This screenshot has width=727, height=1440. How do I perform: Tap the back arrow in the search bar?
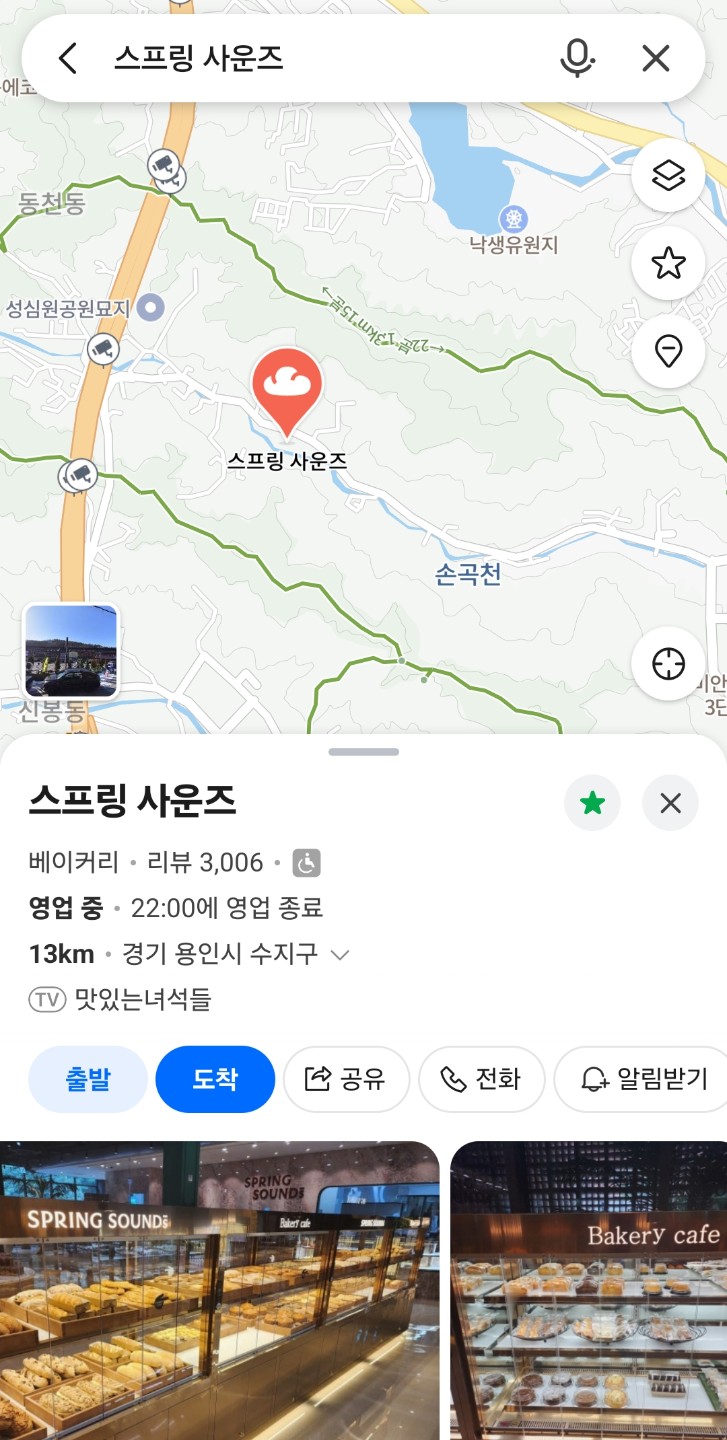(67, 58)
